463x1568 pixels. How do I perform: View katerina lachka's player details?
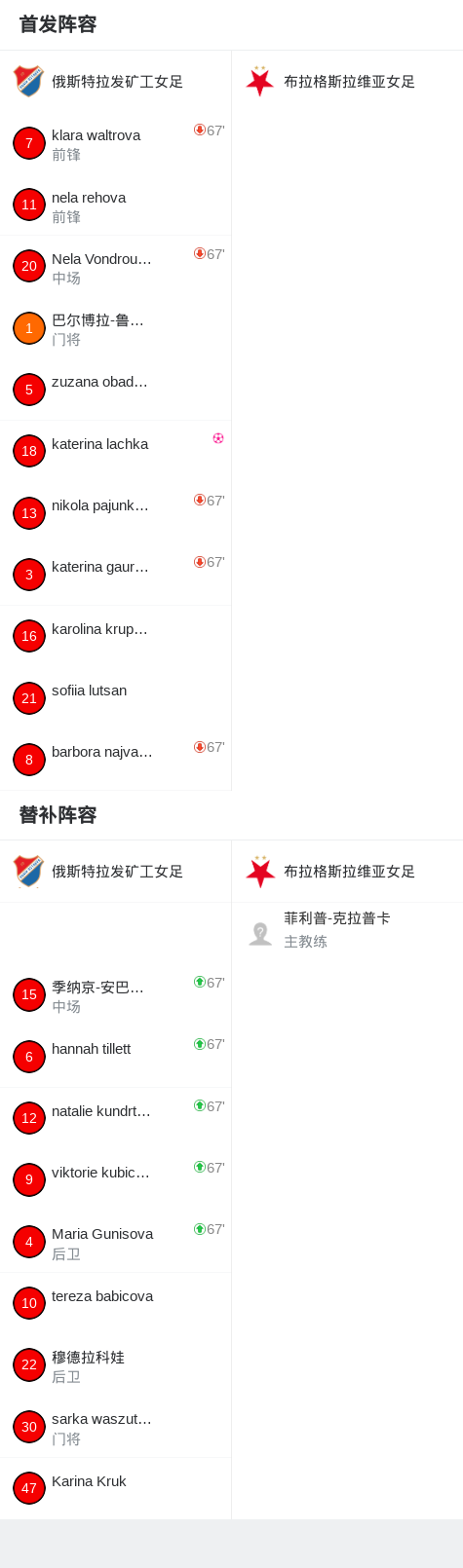[115, 451]
